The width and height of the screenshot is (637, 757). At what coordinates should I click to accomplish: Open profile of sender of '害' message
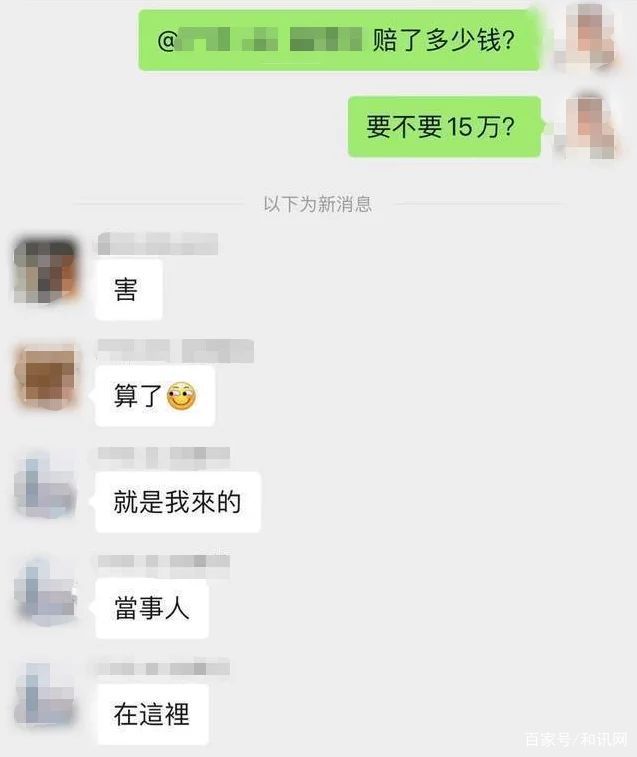click(45, 270)
